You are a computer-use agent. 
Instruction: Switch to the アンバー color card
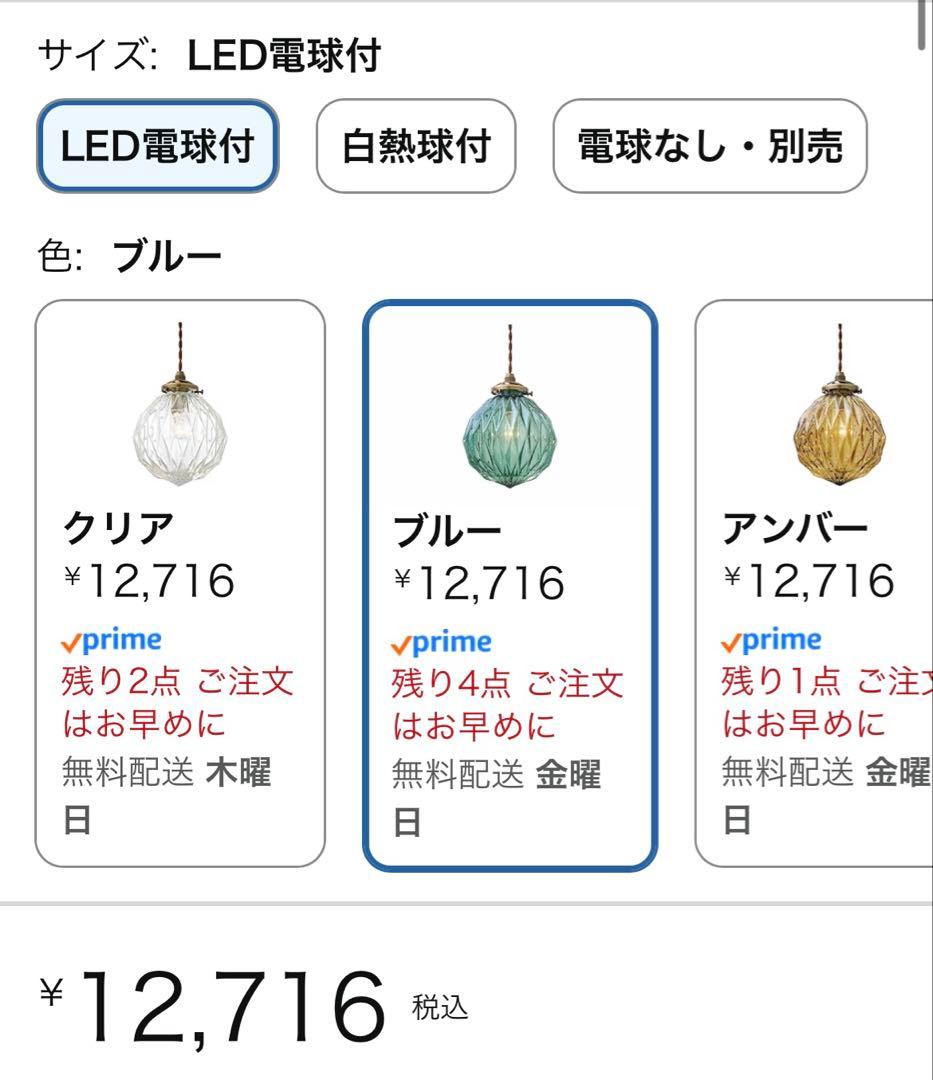815,583
